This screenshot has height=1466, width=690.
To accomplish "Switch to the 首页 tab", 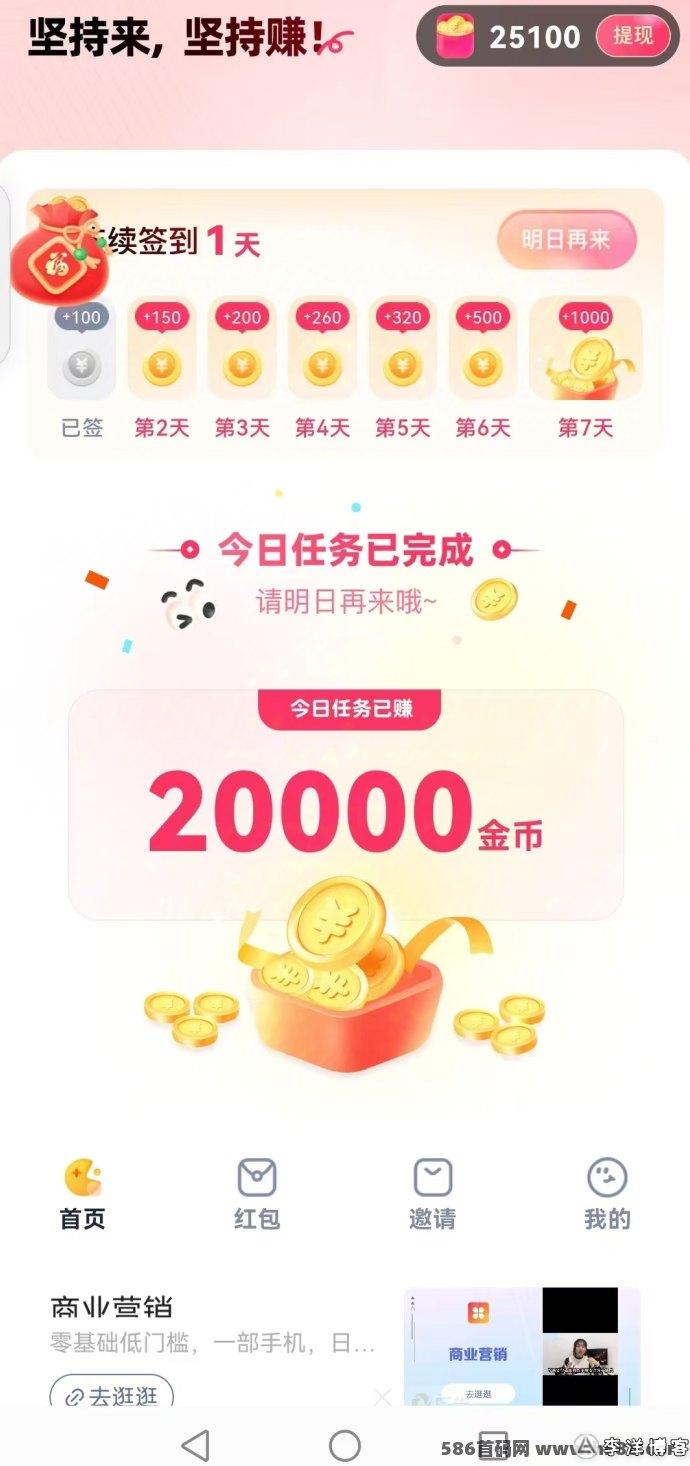I will click(83, 1194).
